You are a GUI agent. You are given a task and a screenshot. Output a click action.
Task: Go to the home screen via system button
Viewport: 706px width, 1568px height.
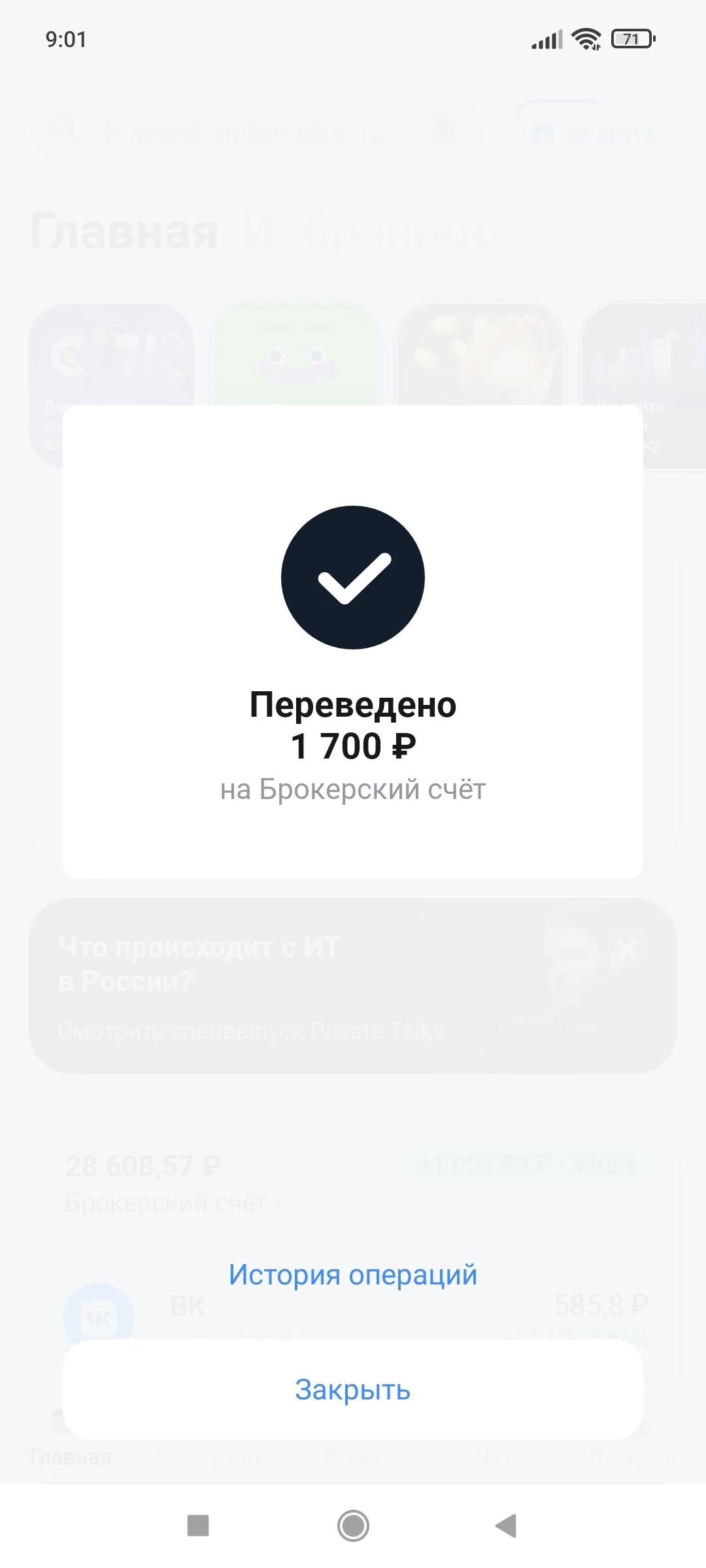tap(353, 1526)
